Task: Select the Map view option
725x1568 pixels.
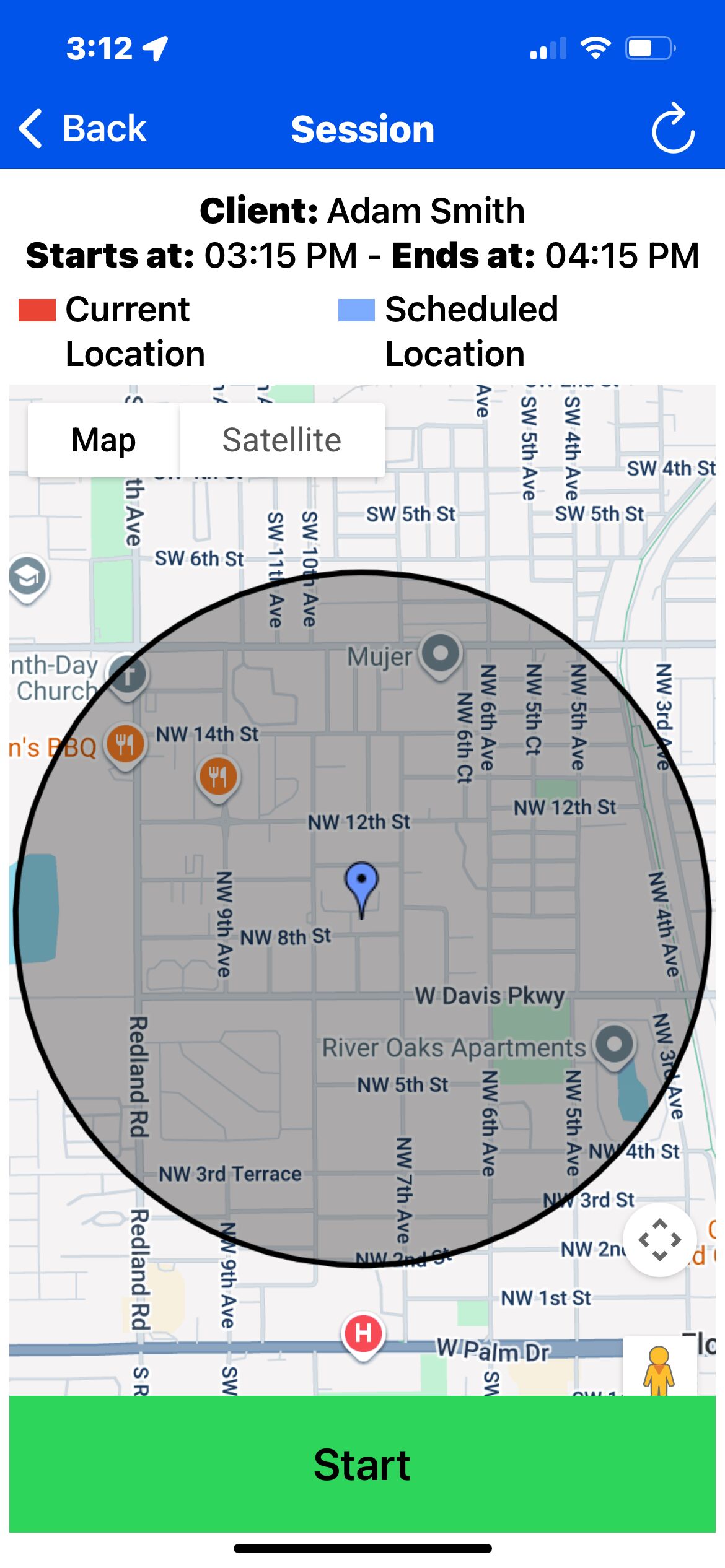Action: [103, 440]
